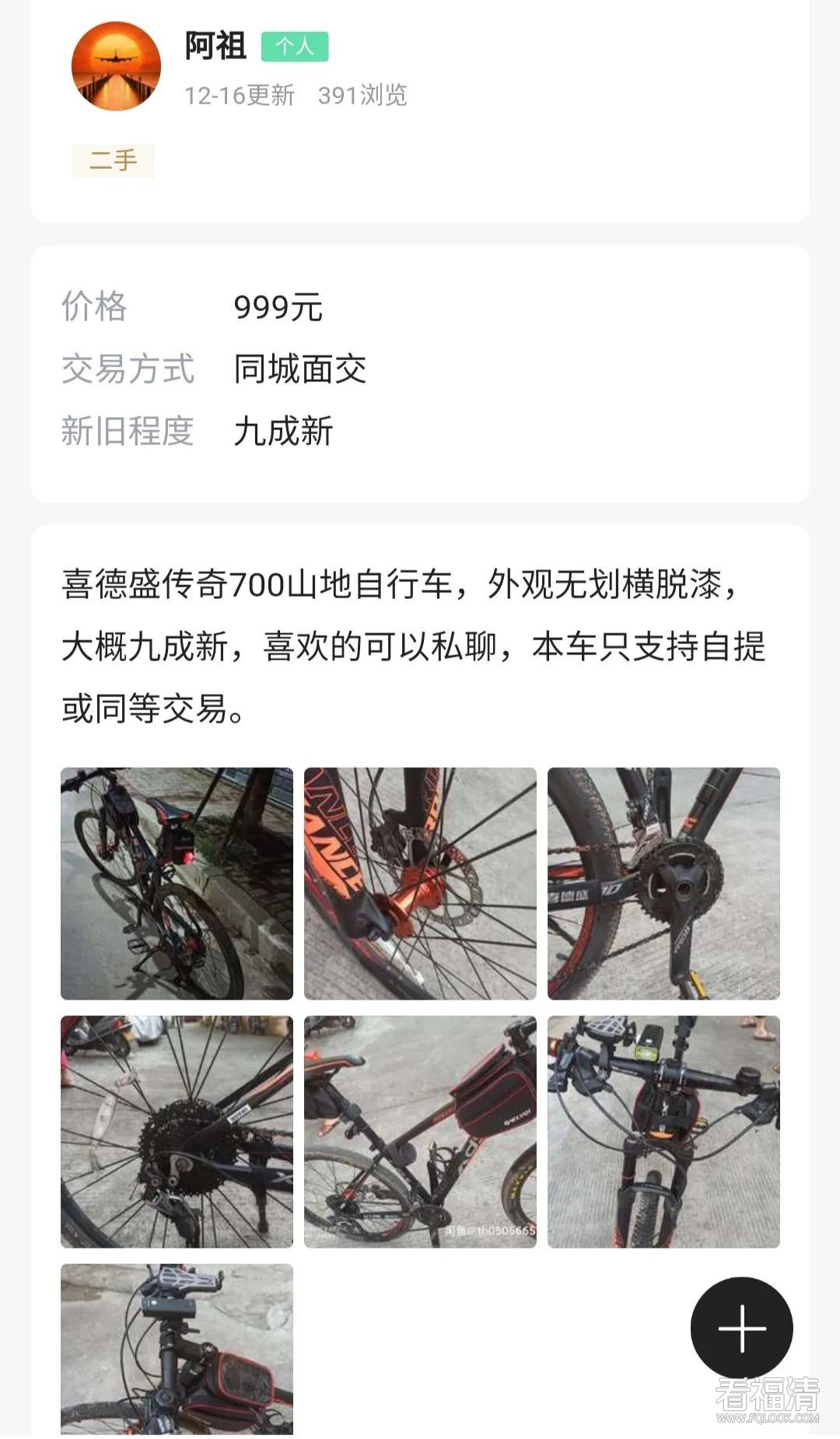Open the frame bag side-view photo
840x1439 pixels.
420,1132
